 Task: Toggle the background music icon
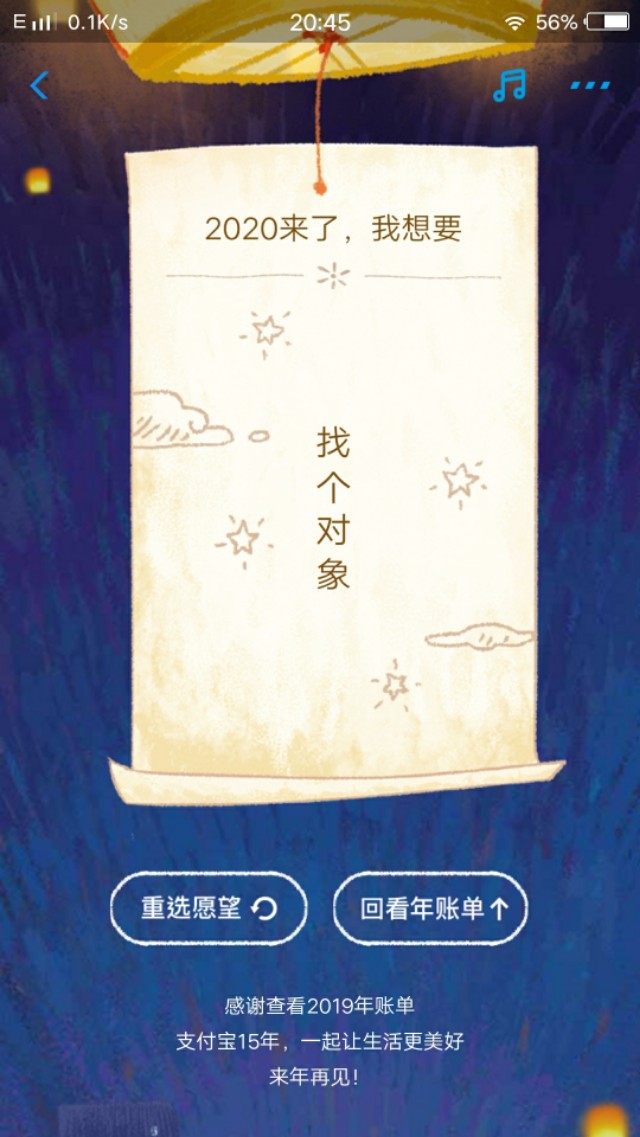510,85
